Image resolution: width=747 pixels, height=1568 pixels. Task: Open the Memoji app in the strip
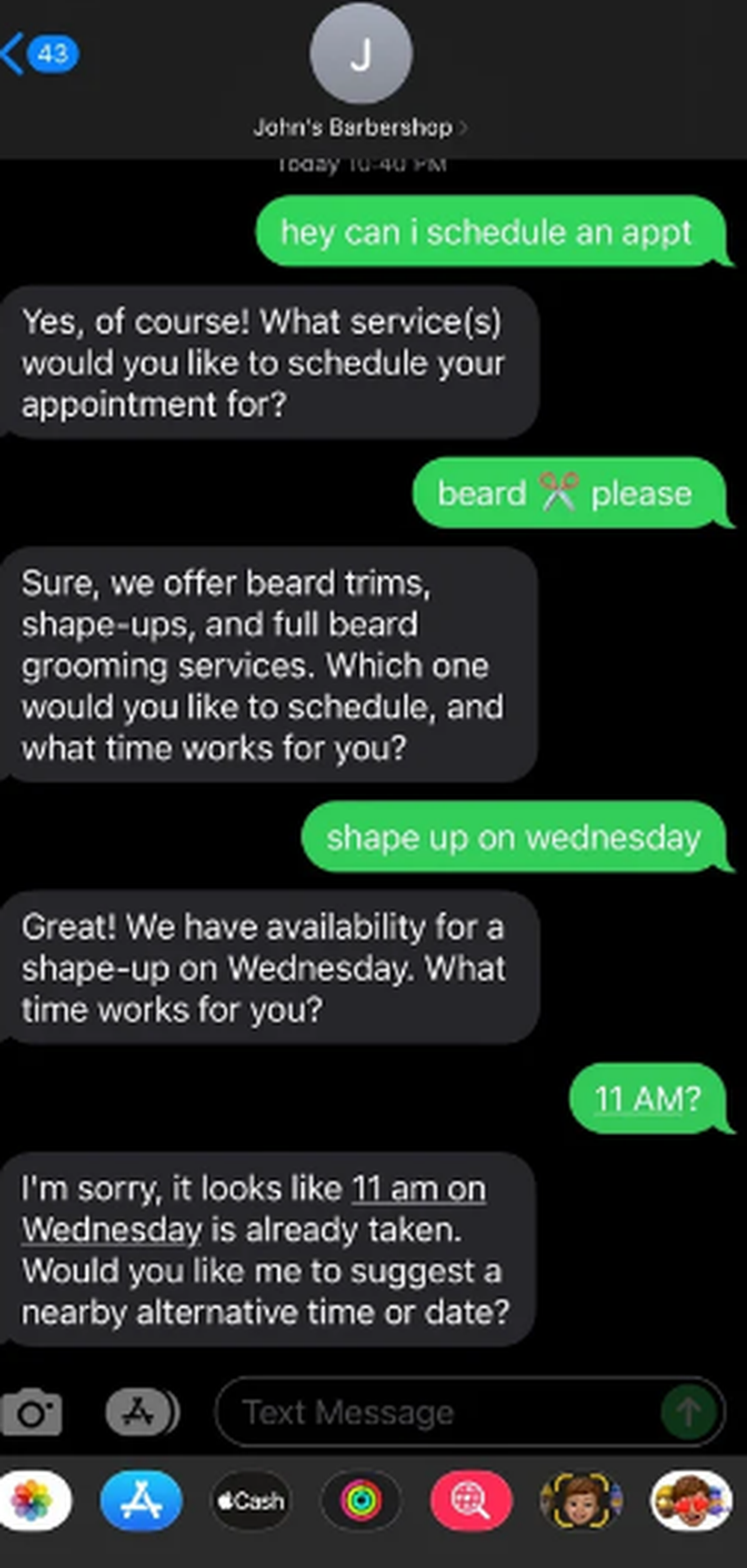580,1501
